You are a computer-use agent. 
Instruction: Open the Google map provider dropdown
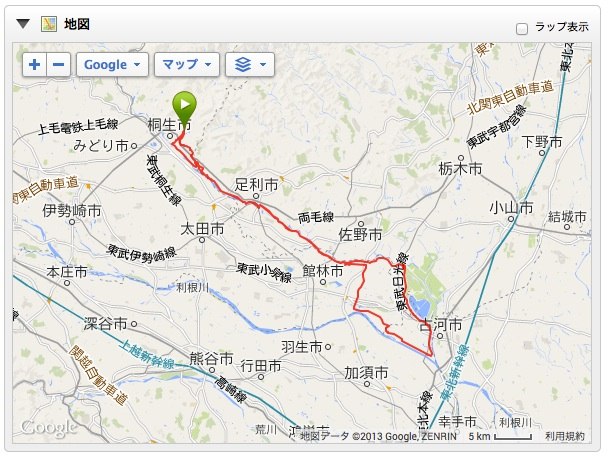(113, 65)
